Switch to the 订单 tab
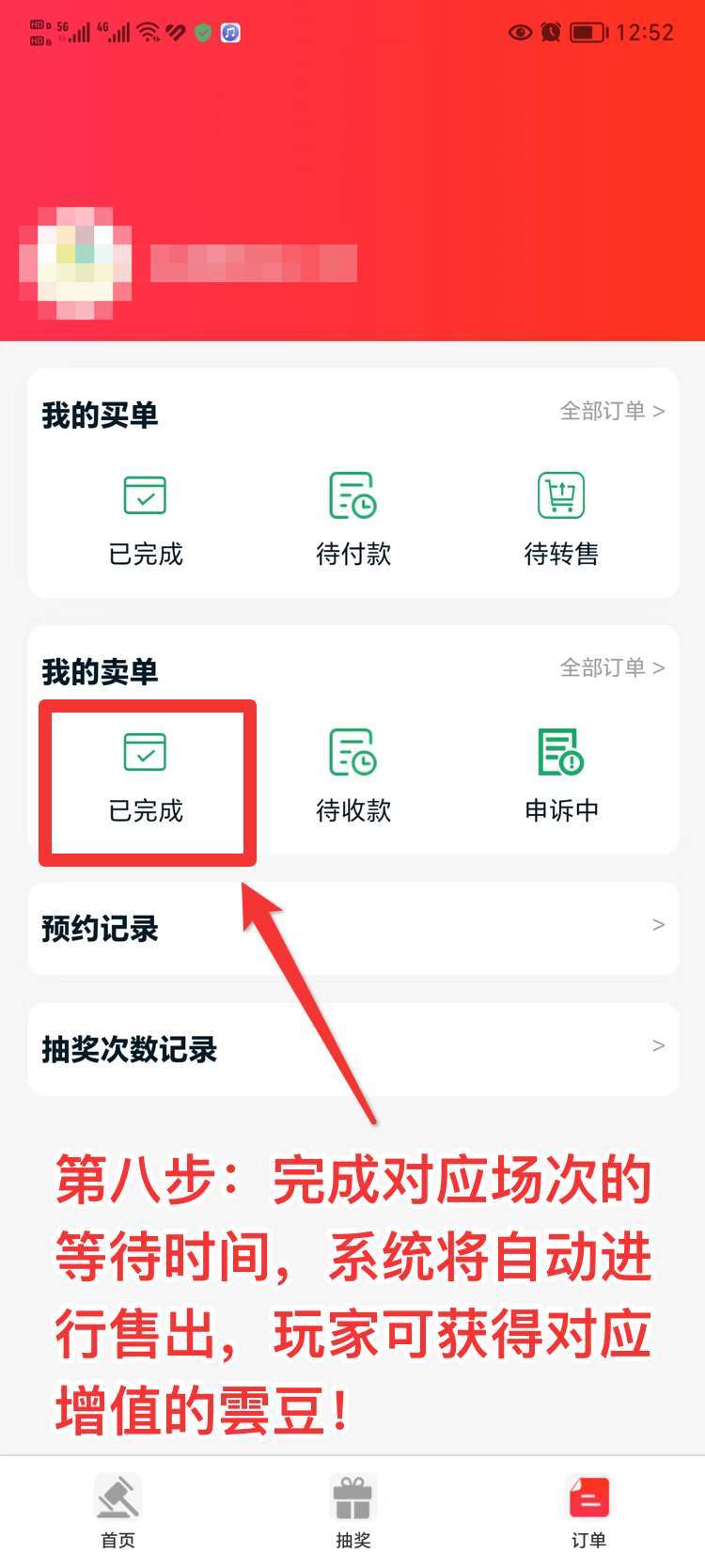The image size is (705, 1568). pyautogui.click(x=588, y=1511)
